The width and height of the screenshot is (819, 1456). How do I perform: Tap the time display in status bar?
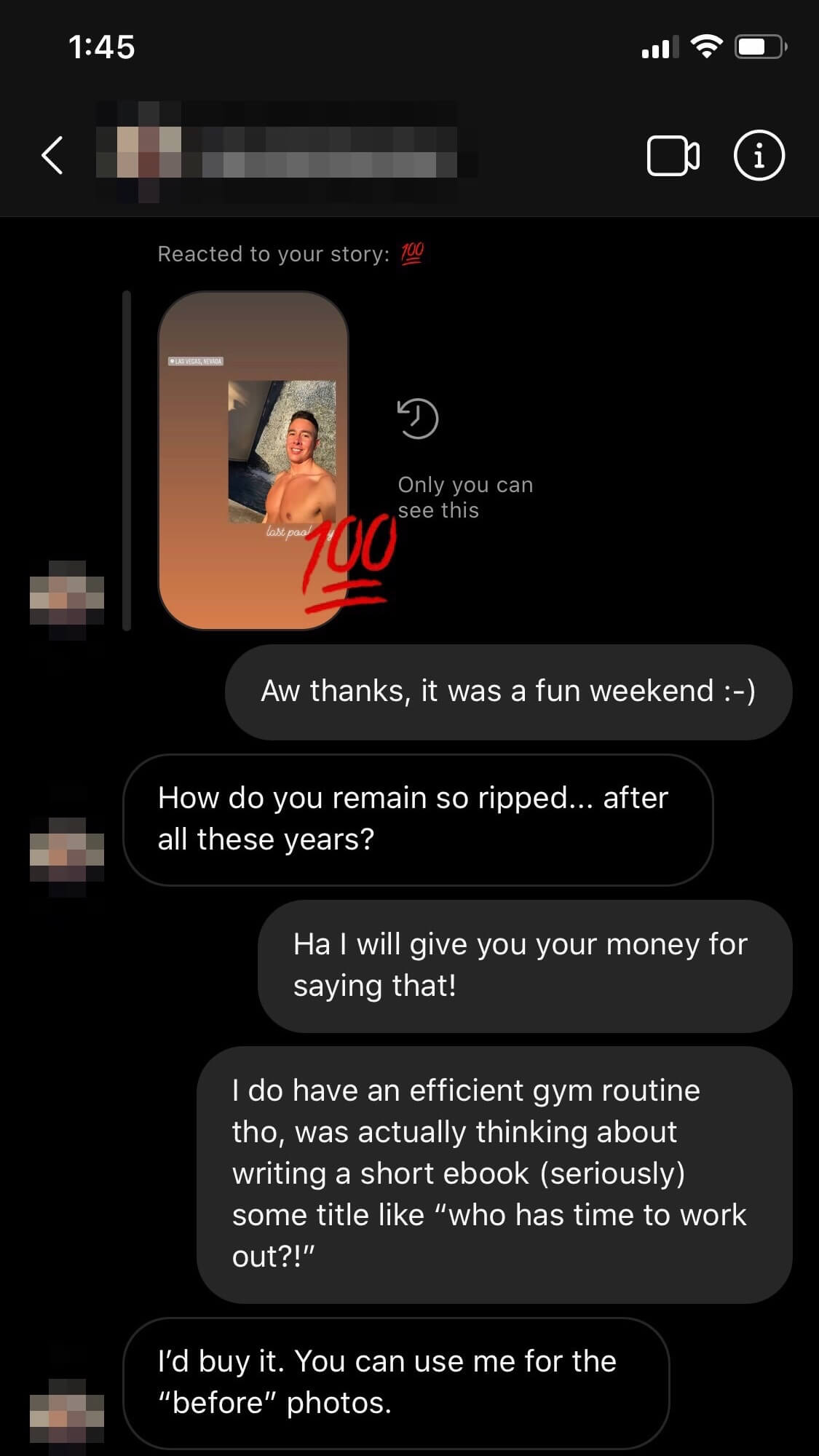(x=103, y=47)
